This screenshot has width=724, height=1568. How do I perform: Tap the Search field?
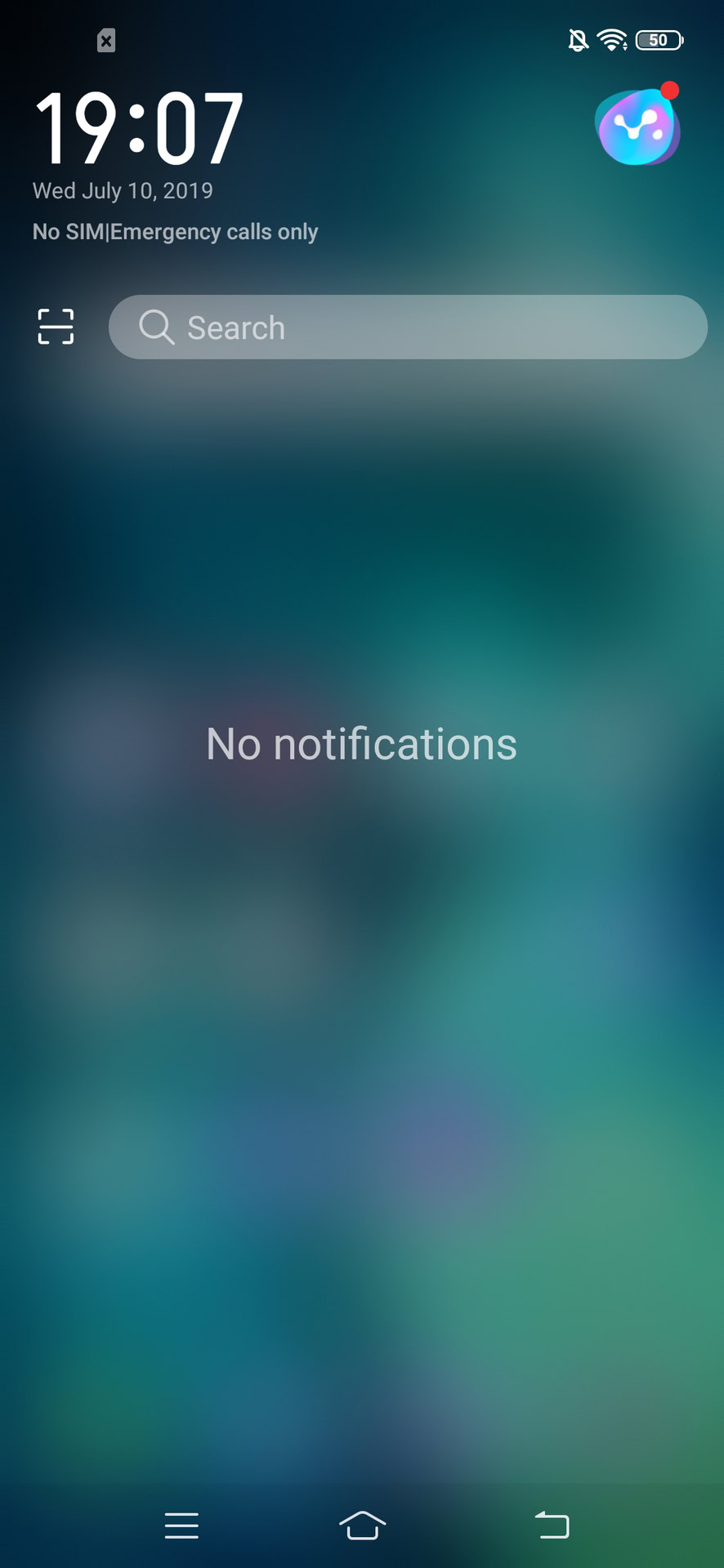pyautogui.click(x=407, y=327)
